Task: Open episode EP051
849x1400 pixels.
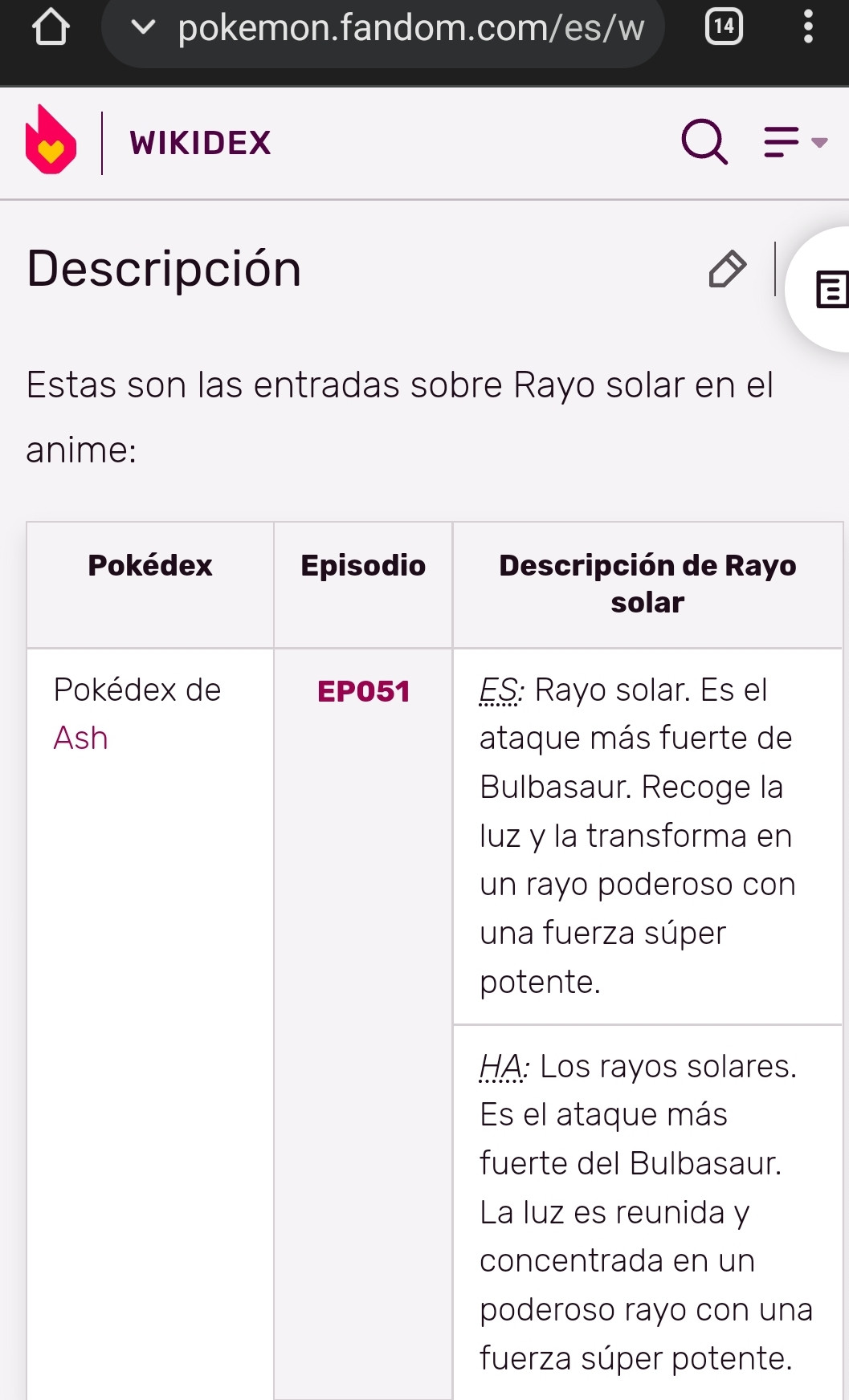Action: (x=363, y=691)
